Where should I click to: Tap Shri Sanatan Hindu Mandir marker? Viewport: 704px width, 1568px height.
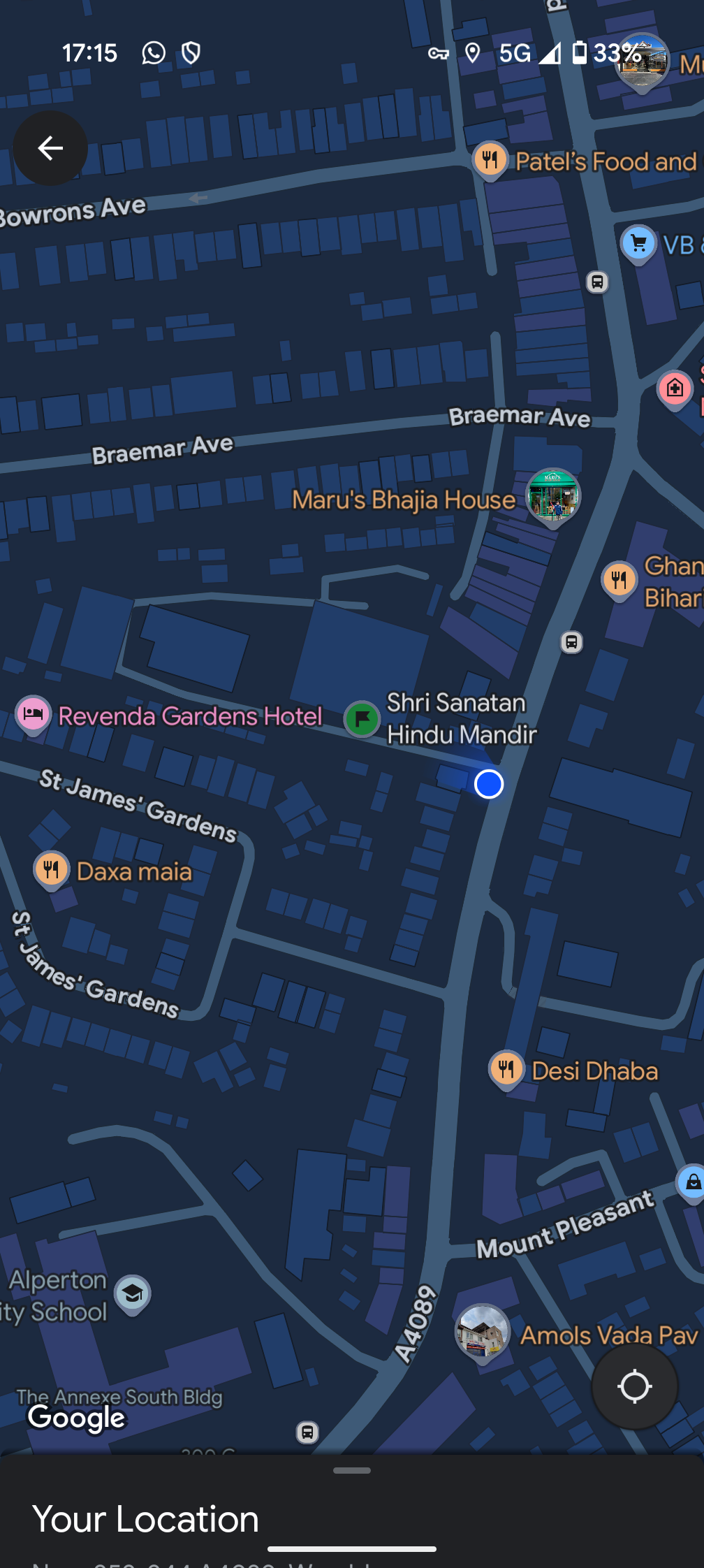362,719
